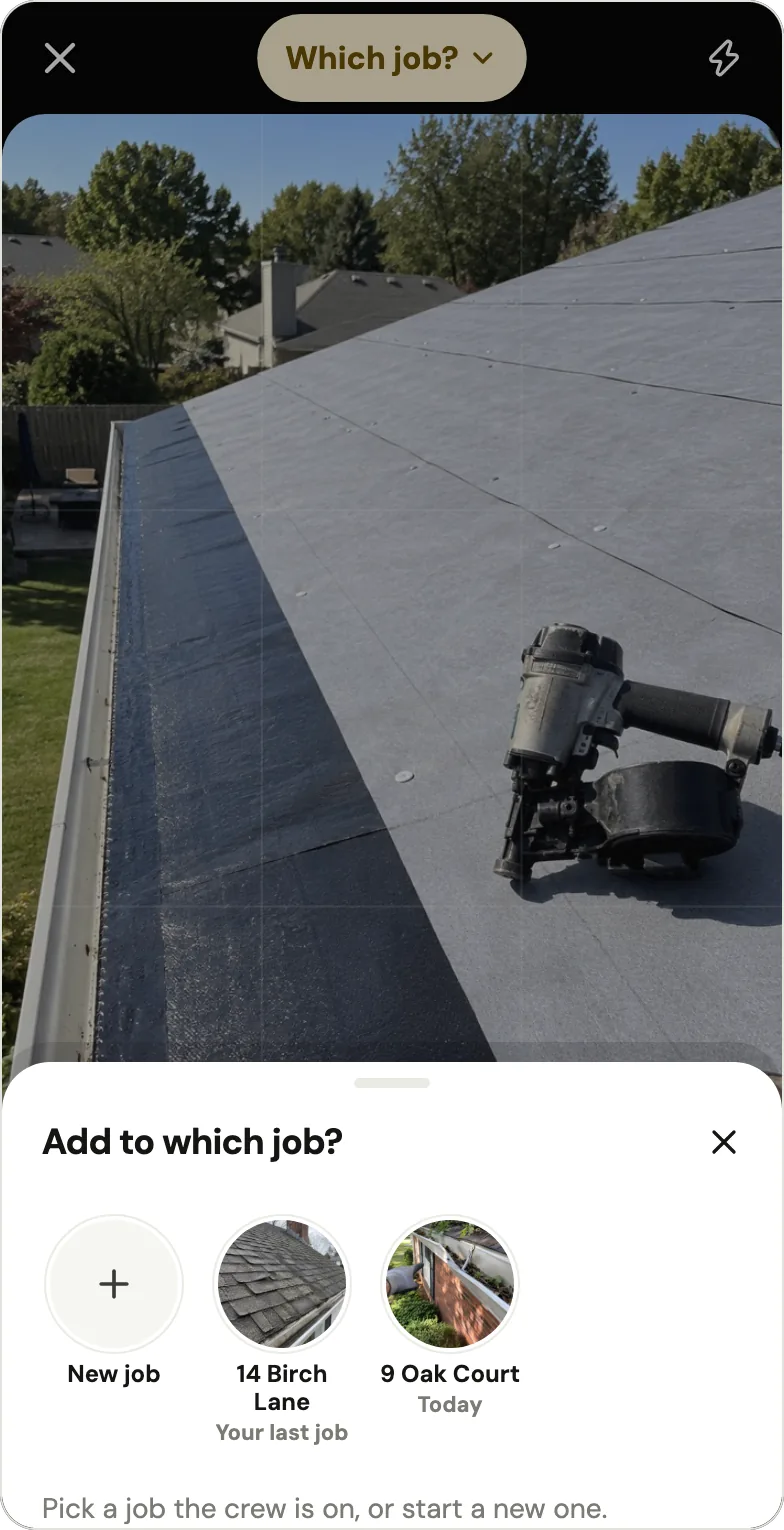The width and height of the screenshot is (784, 1530).
Task: Open the "Which job?" dropdown
Action: (x=392, y=58)
